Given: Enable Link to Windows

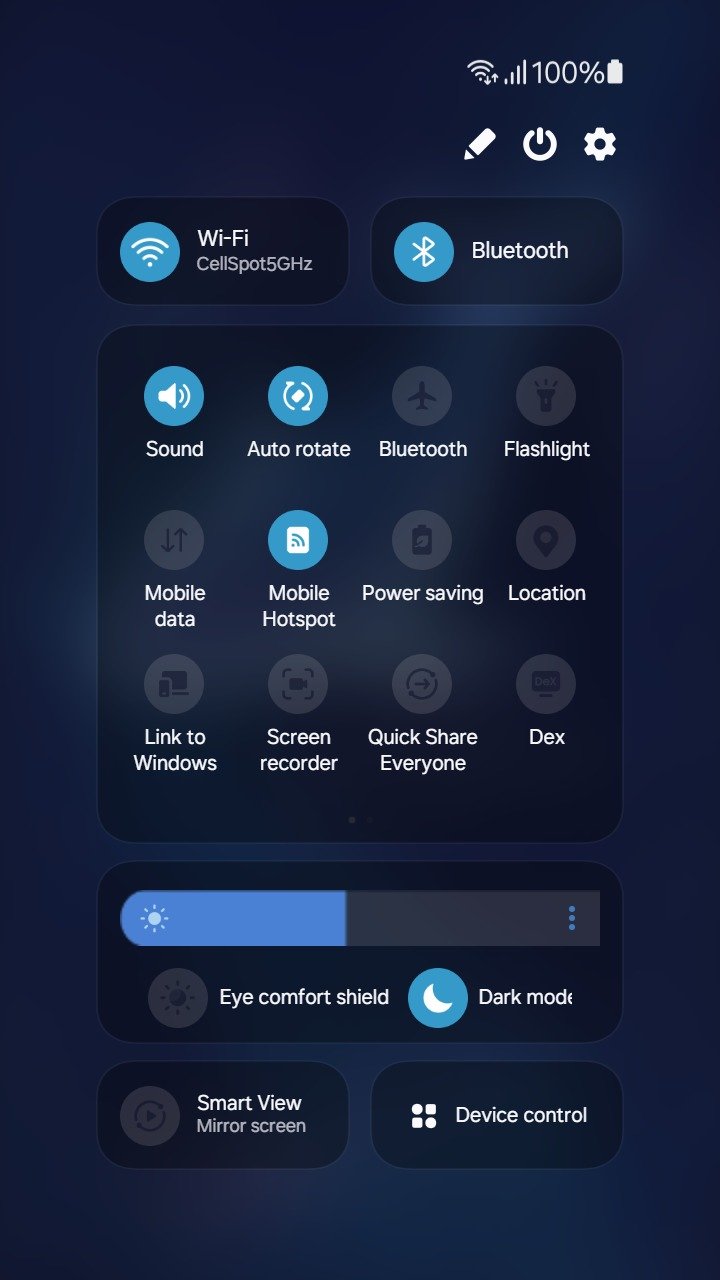Looking at the screenshot, I should (174, 684).
